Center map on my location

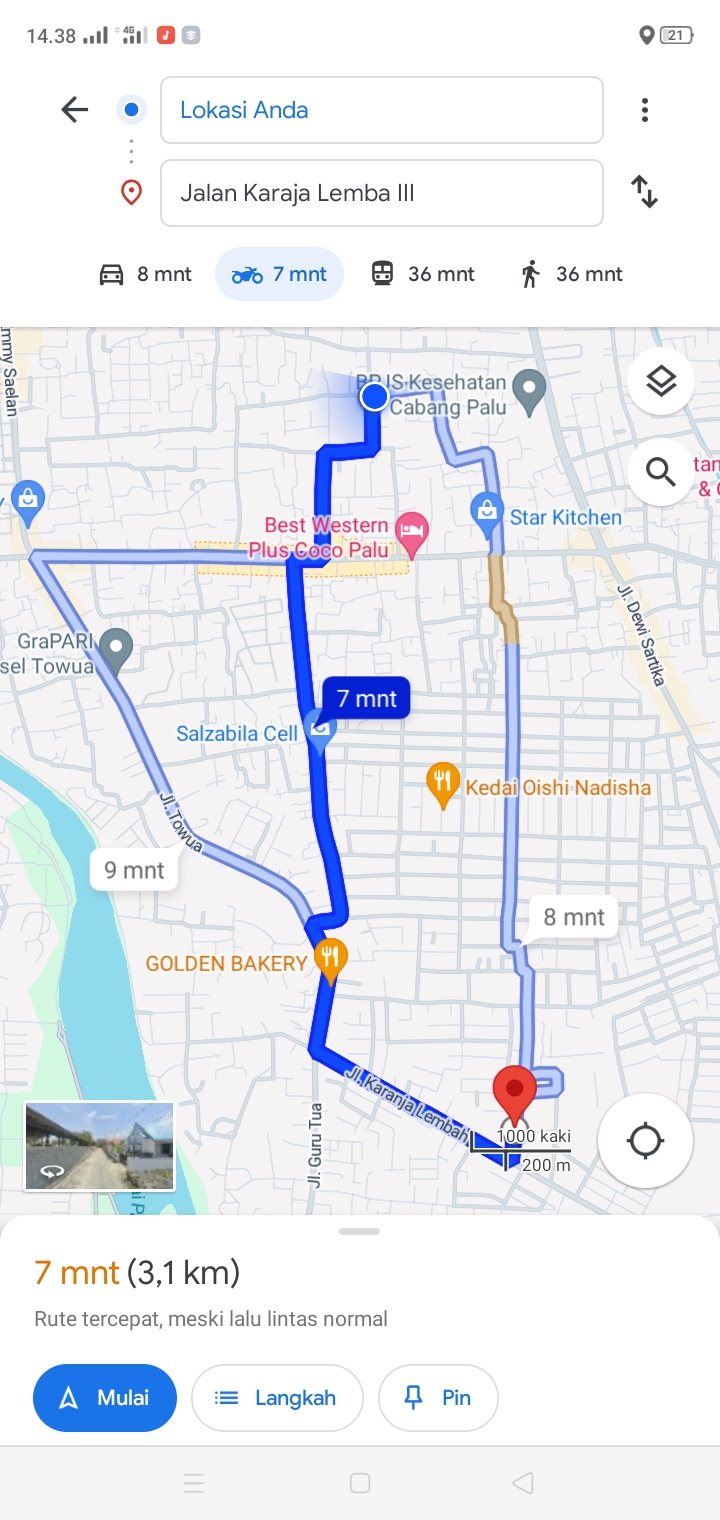tap(645, 1140)
